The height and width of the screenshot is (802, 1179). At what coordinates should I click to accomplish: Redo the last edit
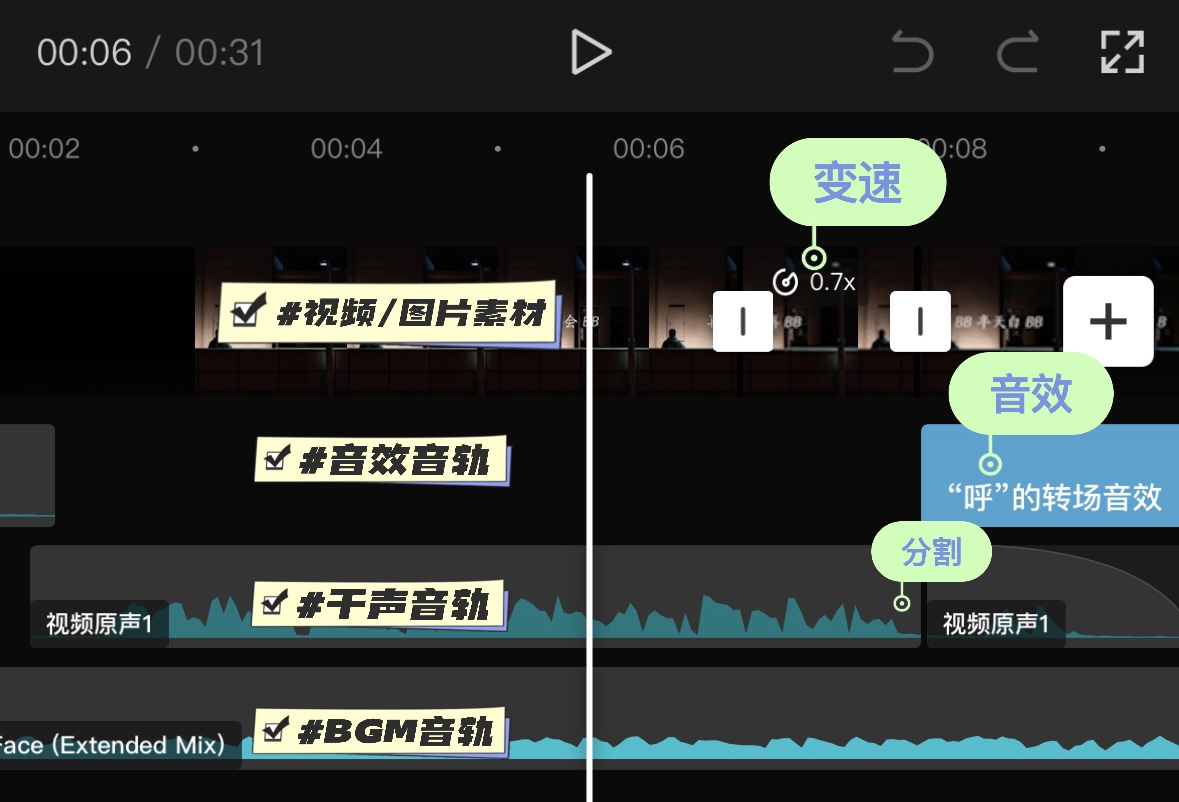coord(1018,52)
